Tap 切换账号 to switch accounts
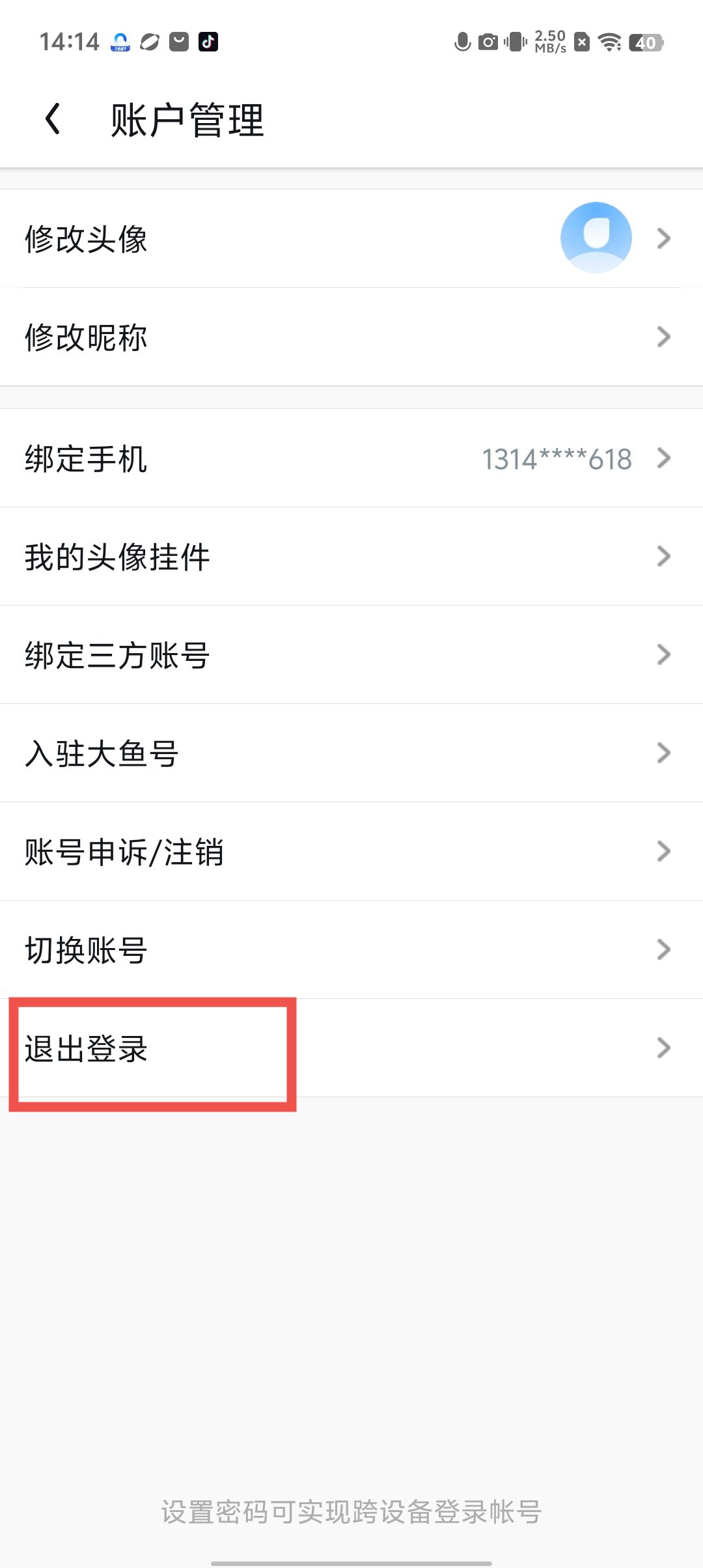This screenshot has height=1568, width=703. pos(351,950)
